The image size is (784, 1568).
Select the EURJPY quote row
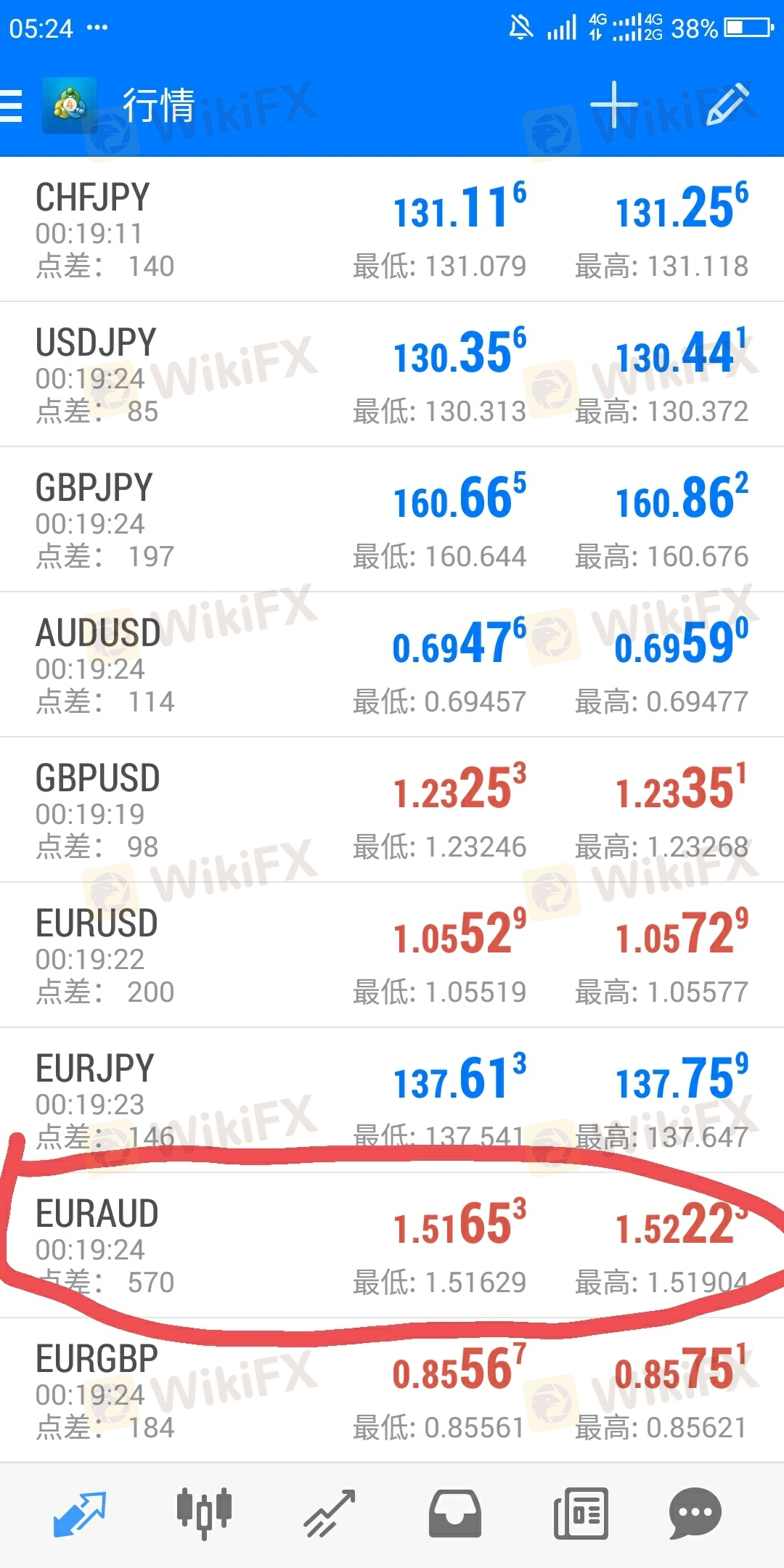pos(392,1101)
